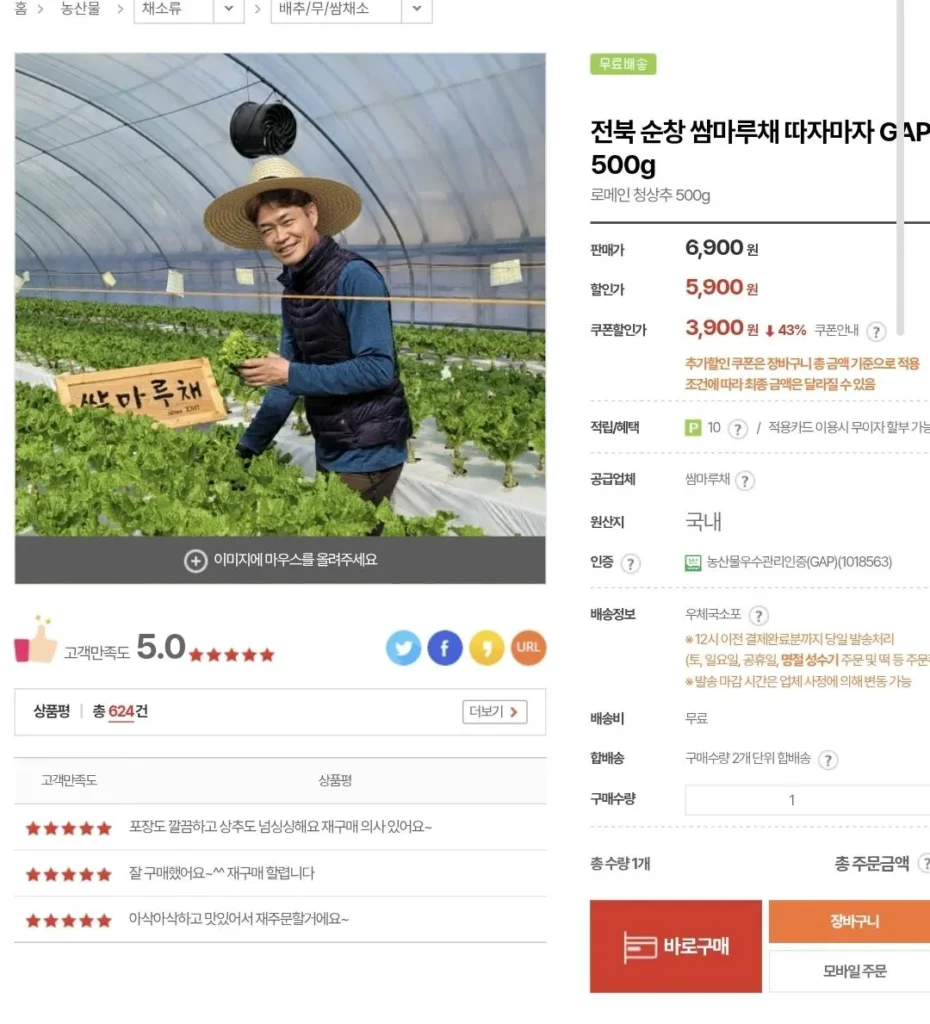Share via the yellow KakaoTalk icon
This screenshot has height=1024, width=930.
click(x=486, y=647)
